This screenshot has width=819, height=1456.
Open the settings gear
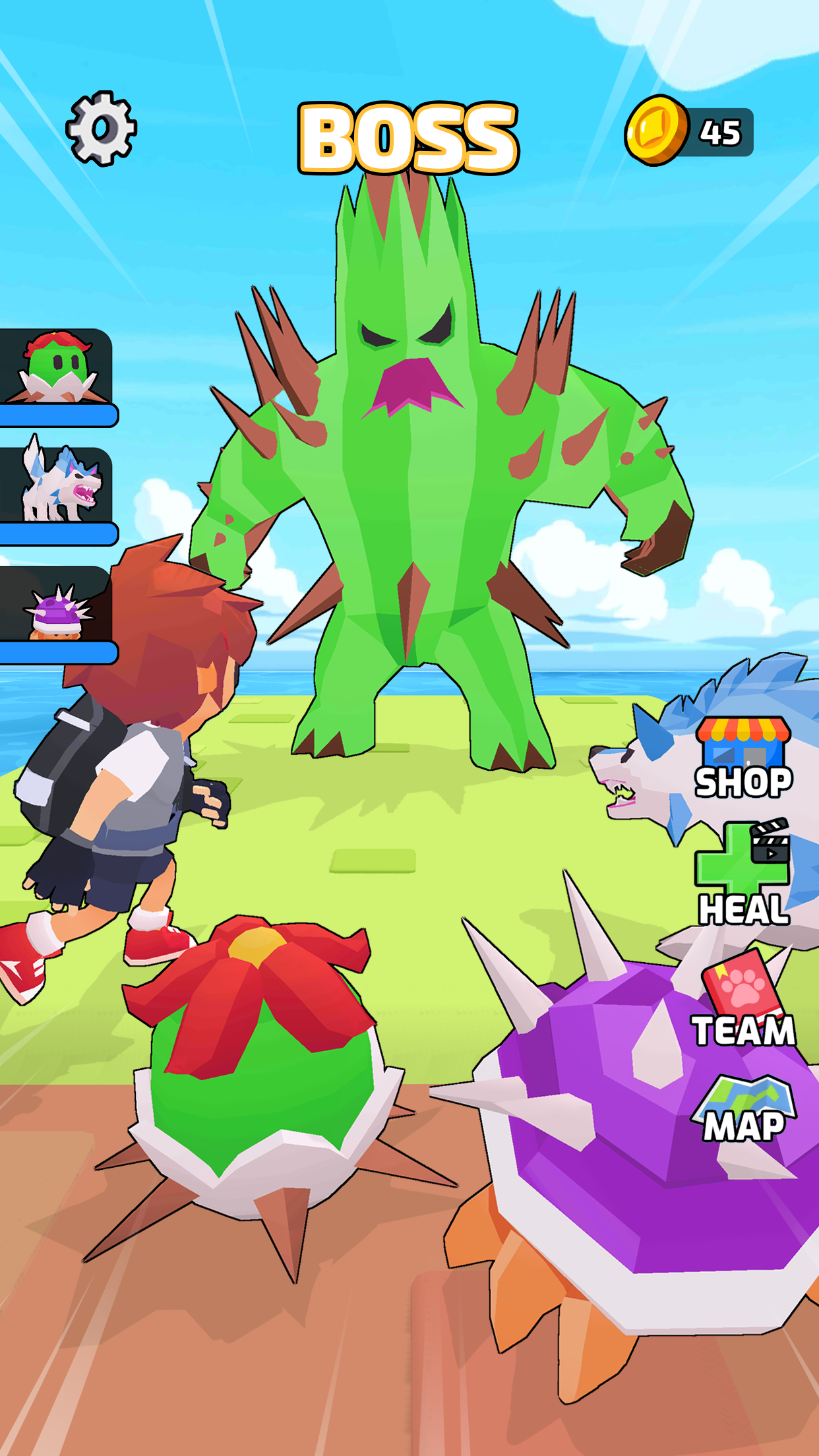click(101, 129)
